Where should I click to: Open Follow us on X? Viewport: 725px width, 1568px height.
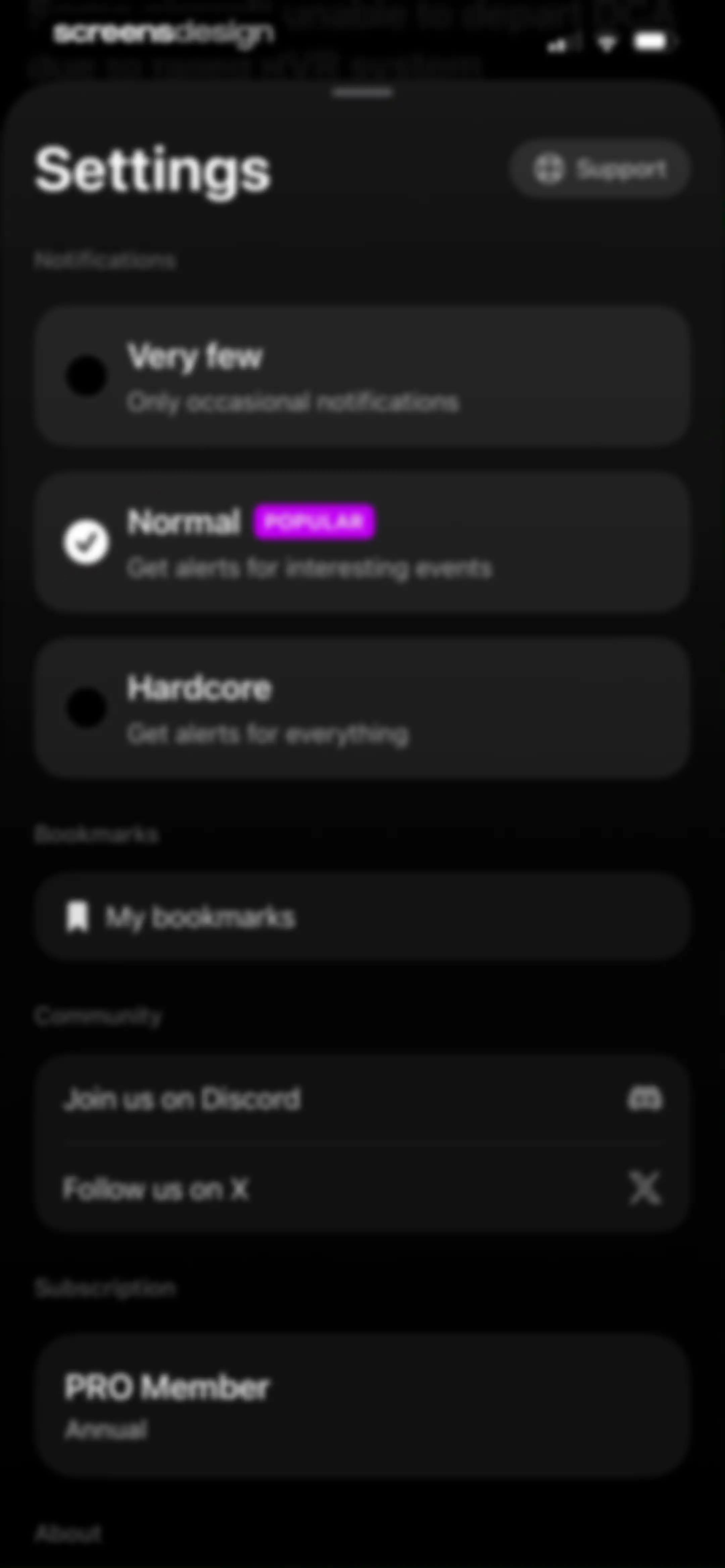coord(362,1188)
